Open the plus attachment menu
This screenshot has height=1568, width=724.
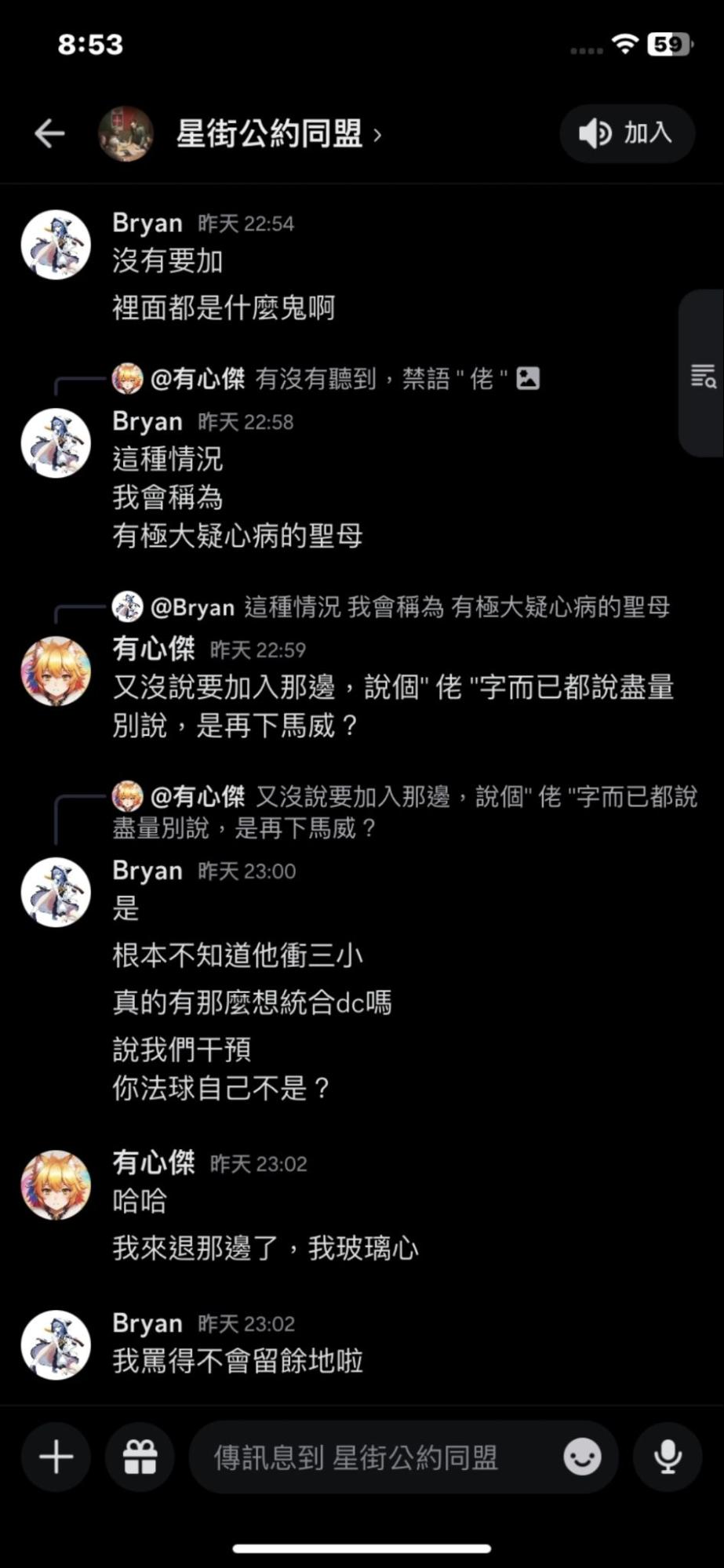click(x=56, y=1457)
